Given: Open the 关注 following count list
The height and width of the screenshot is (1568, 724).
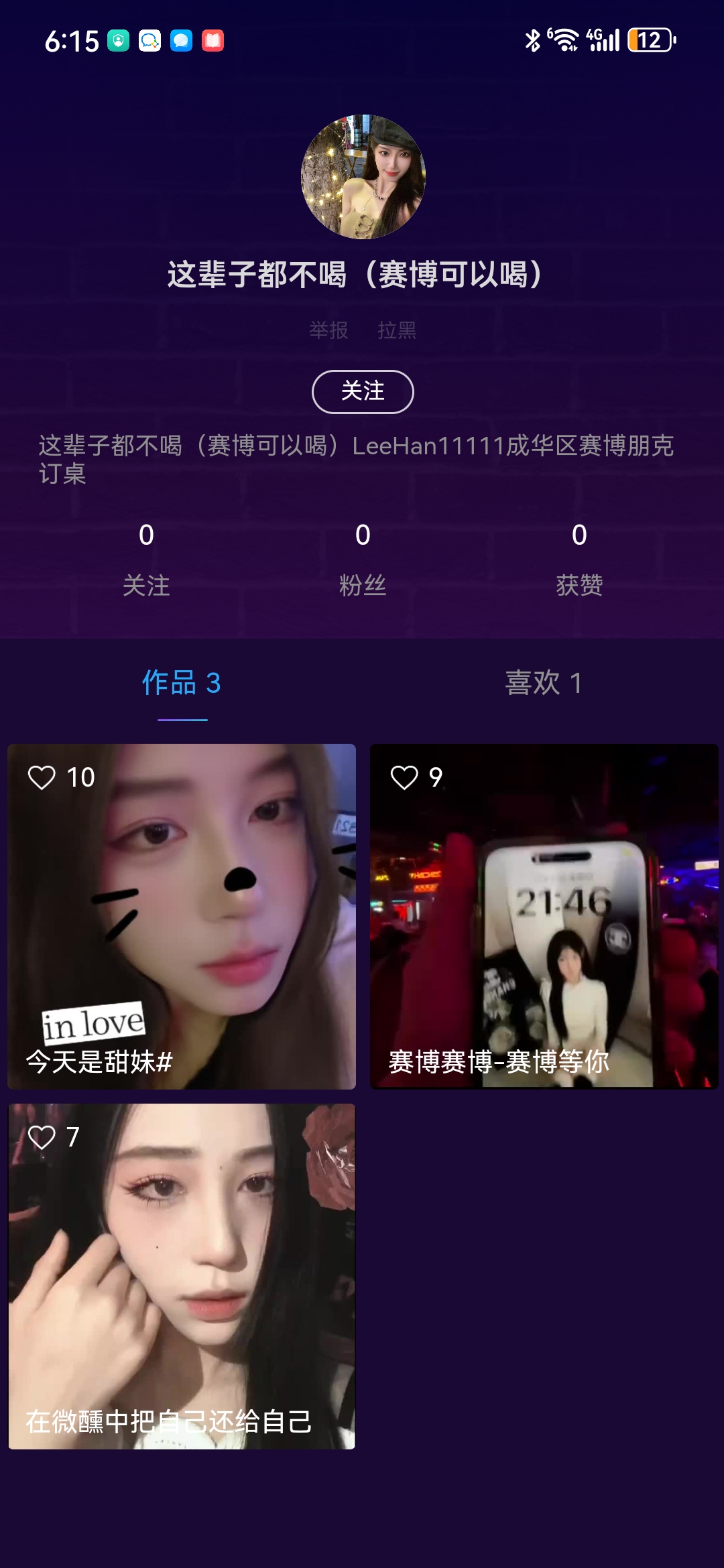Looking at the screenshot, I should [x=146, y=559].
